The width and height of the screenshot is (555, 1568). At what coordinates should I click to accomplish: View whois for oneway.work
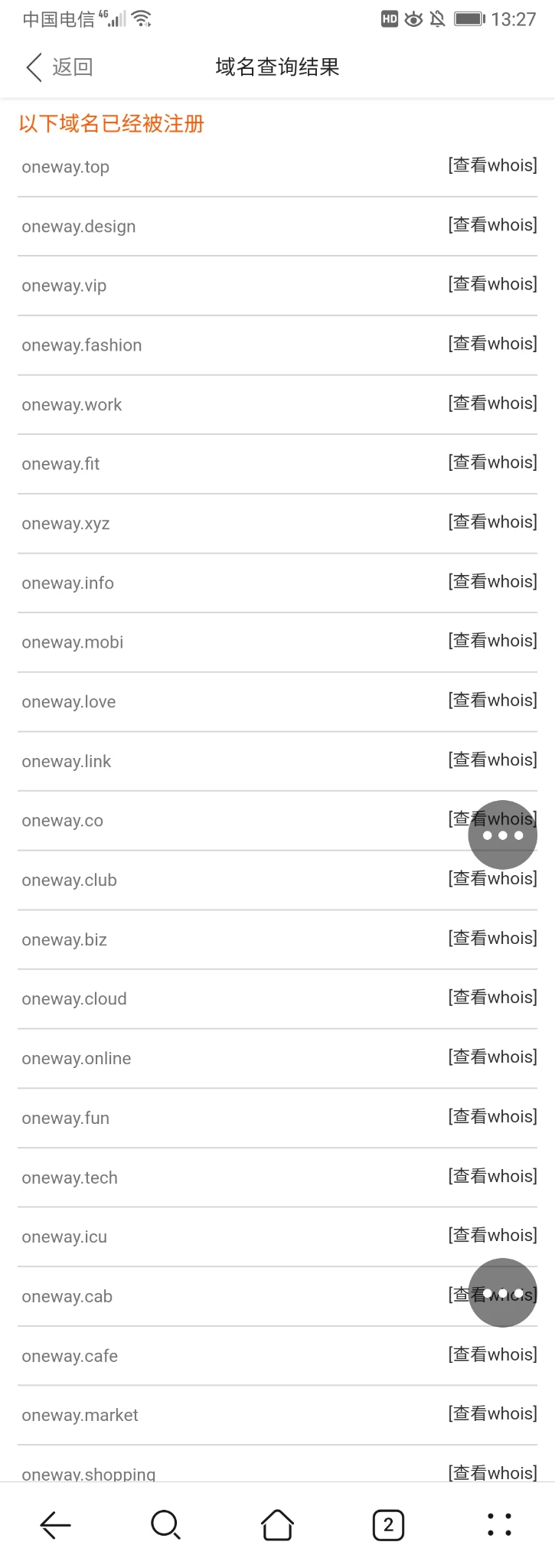click(x=492, y=403)
